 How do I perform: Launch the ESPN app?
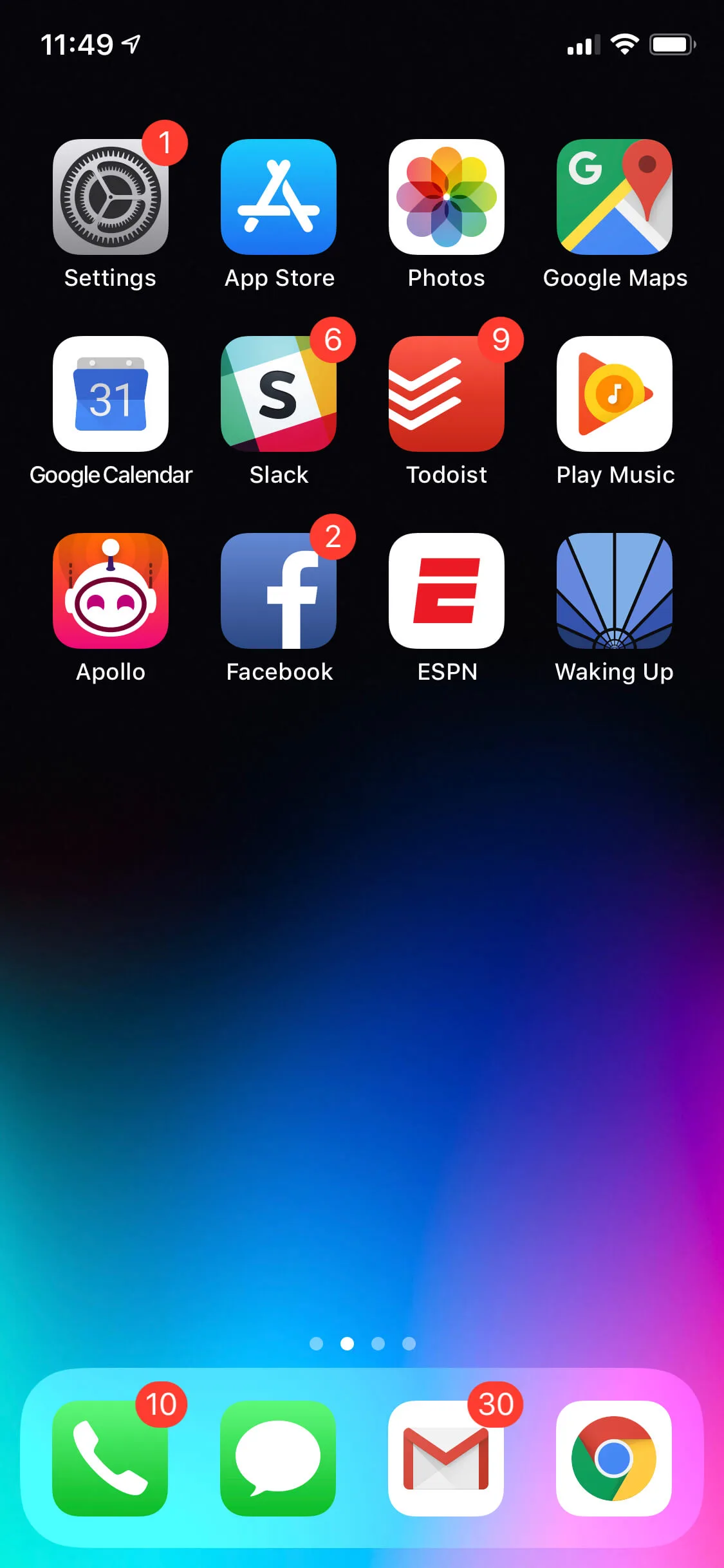click(x=447, y=591)
